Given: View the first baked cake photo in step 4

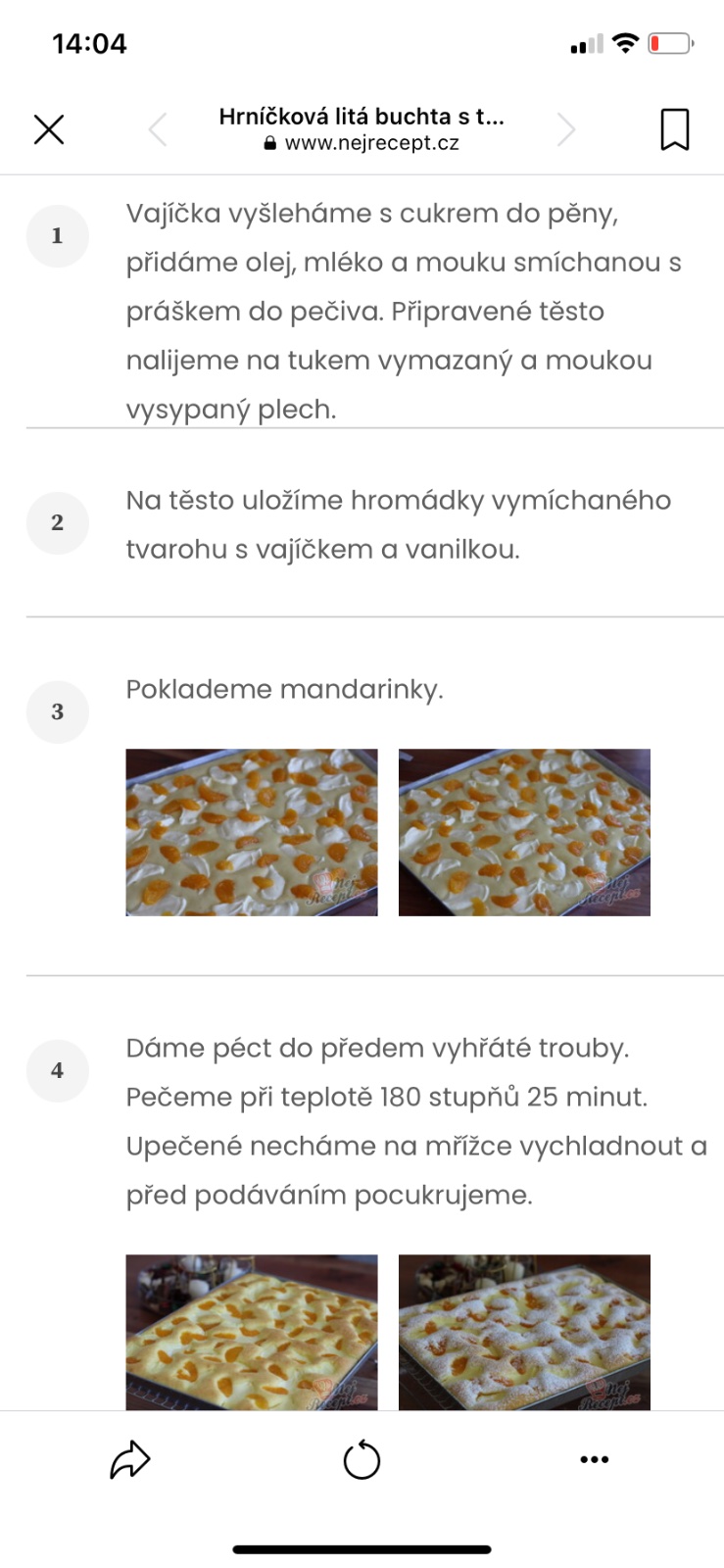Looking at the screenshot, I should point(252,1332).
